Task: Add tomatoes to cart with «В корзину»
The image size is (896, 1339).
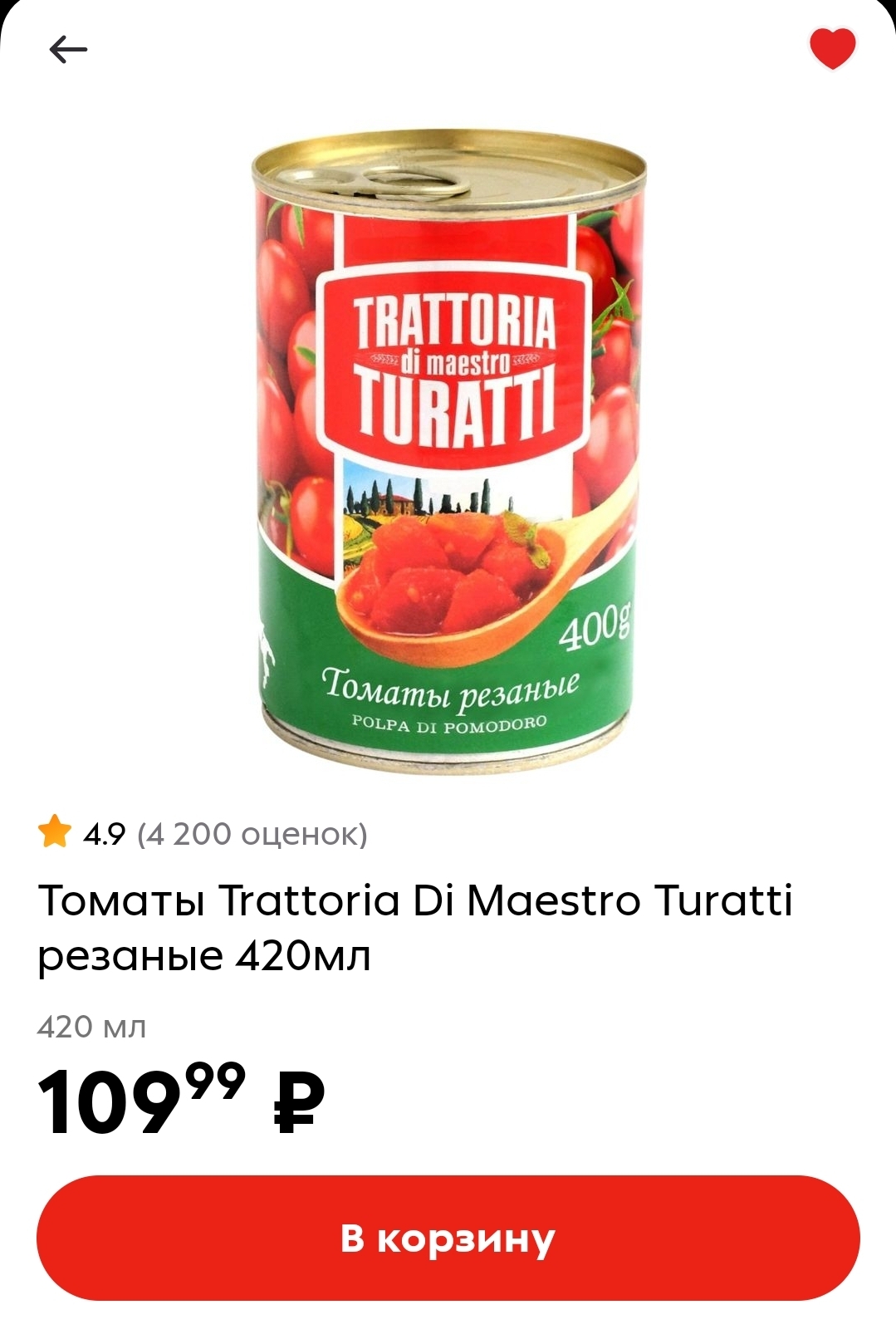Action: [448, 1238]
